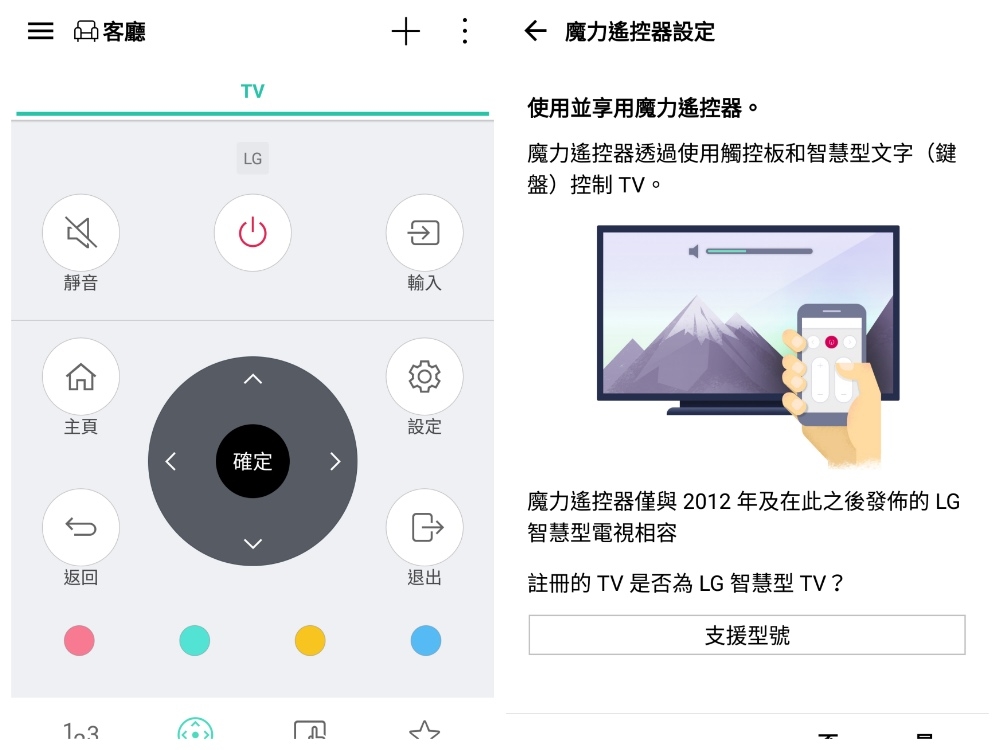The width and height of the screenshot is (1000, 750).
Task: Switch to the TV tab
Action: point(252,92)
